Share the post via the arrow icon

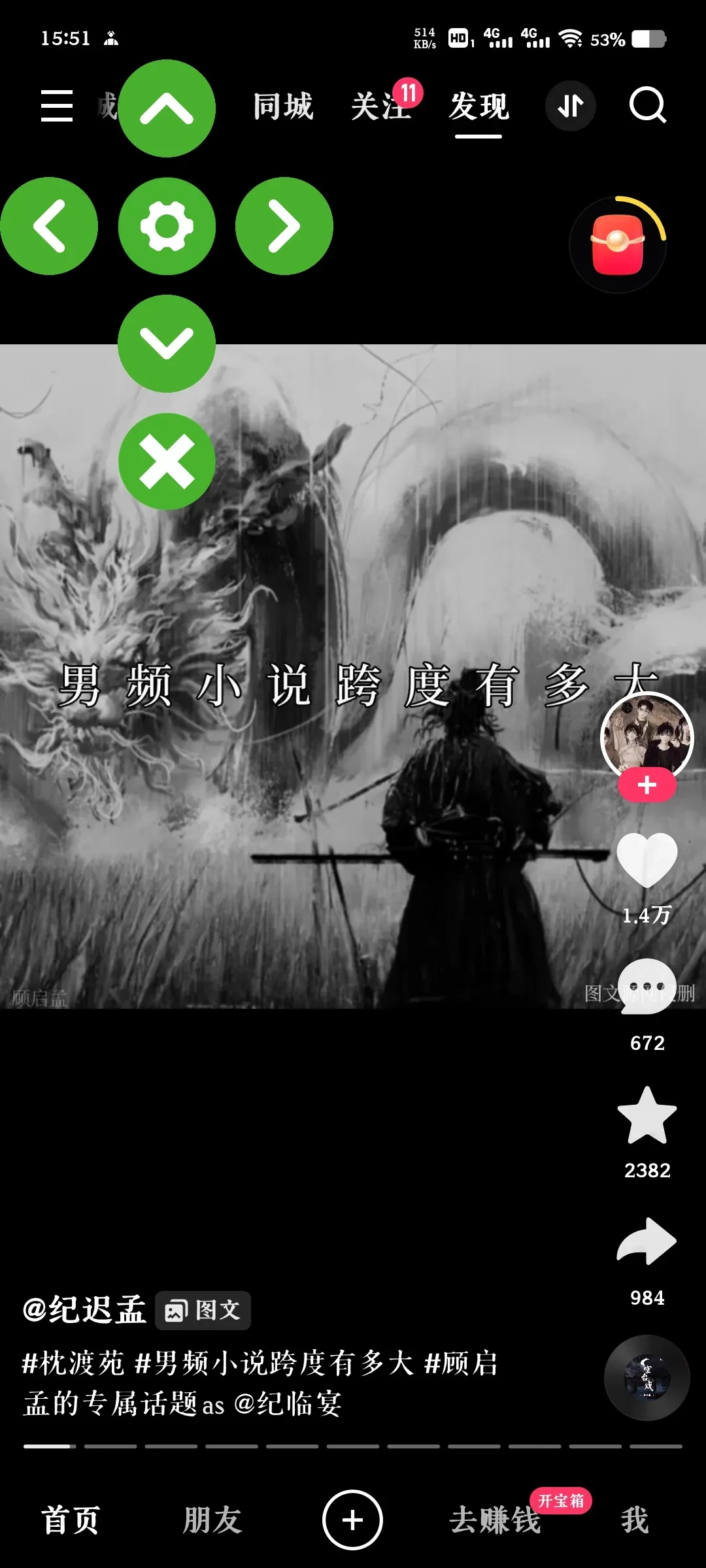pos(647,1241)
